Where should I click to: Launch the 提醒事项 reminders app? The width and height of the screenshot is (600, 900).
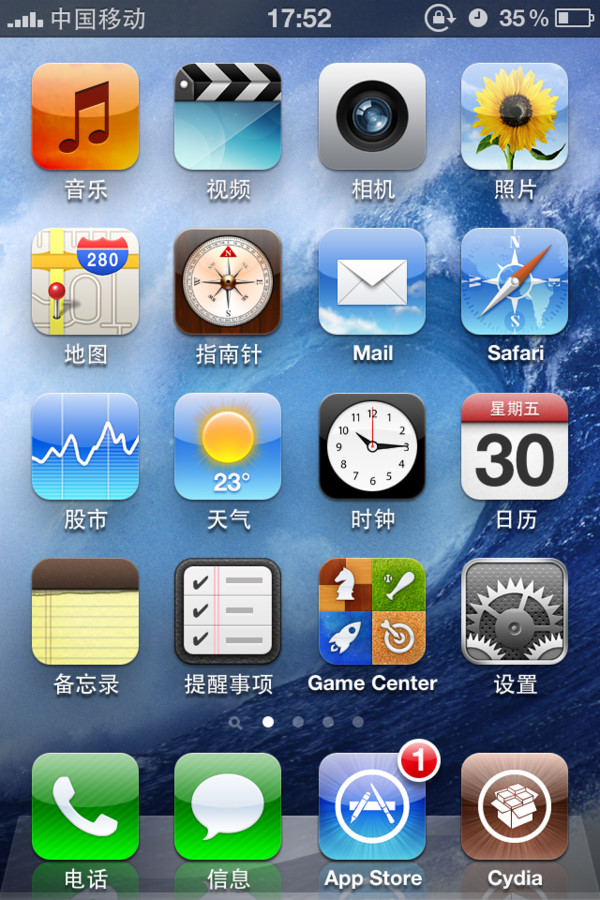(228, 611)
